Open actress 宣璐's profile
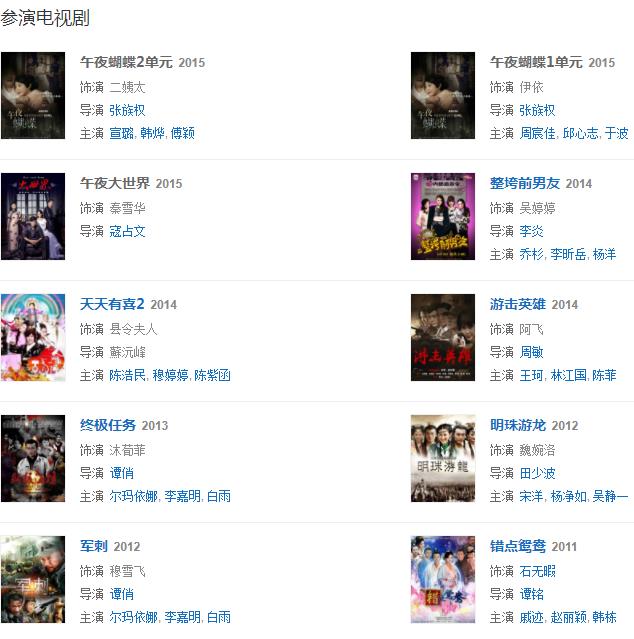Screen dimensions: 634x639 point(120,133)
